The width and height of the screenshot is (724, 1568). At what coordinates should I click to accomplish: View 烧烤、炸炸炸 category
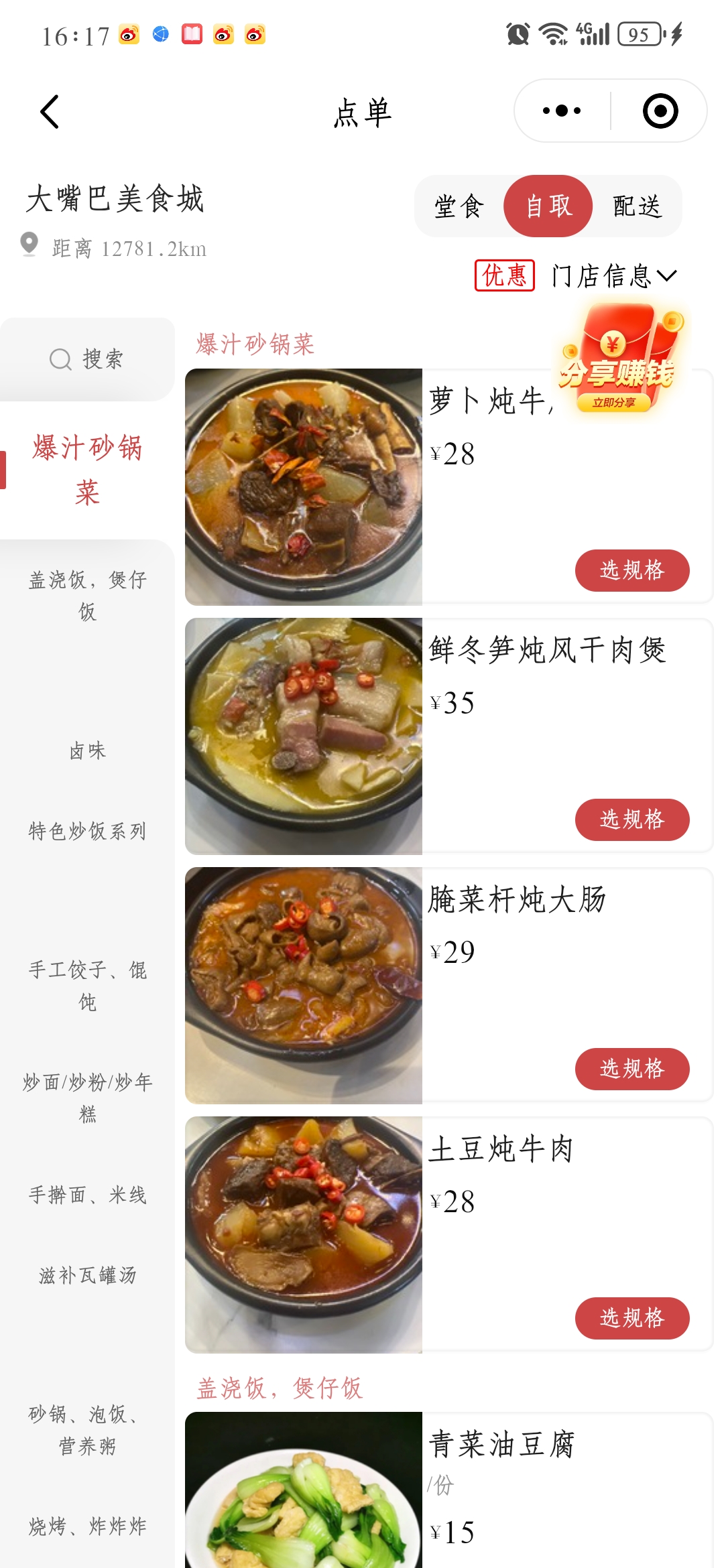click(x=87, y=1526)
